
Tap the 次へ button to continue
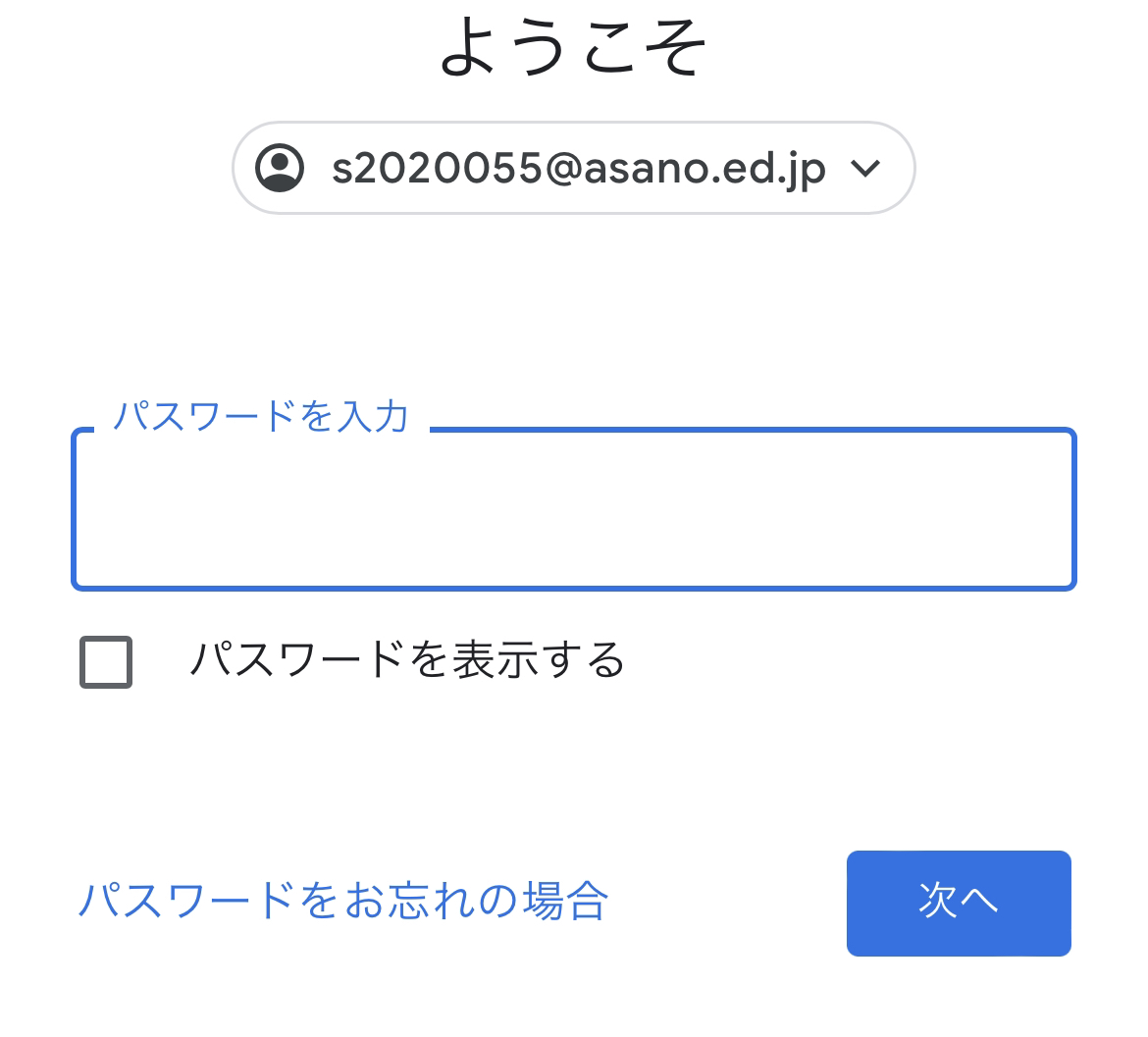click(x=958, y=903)
